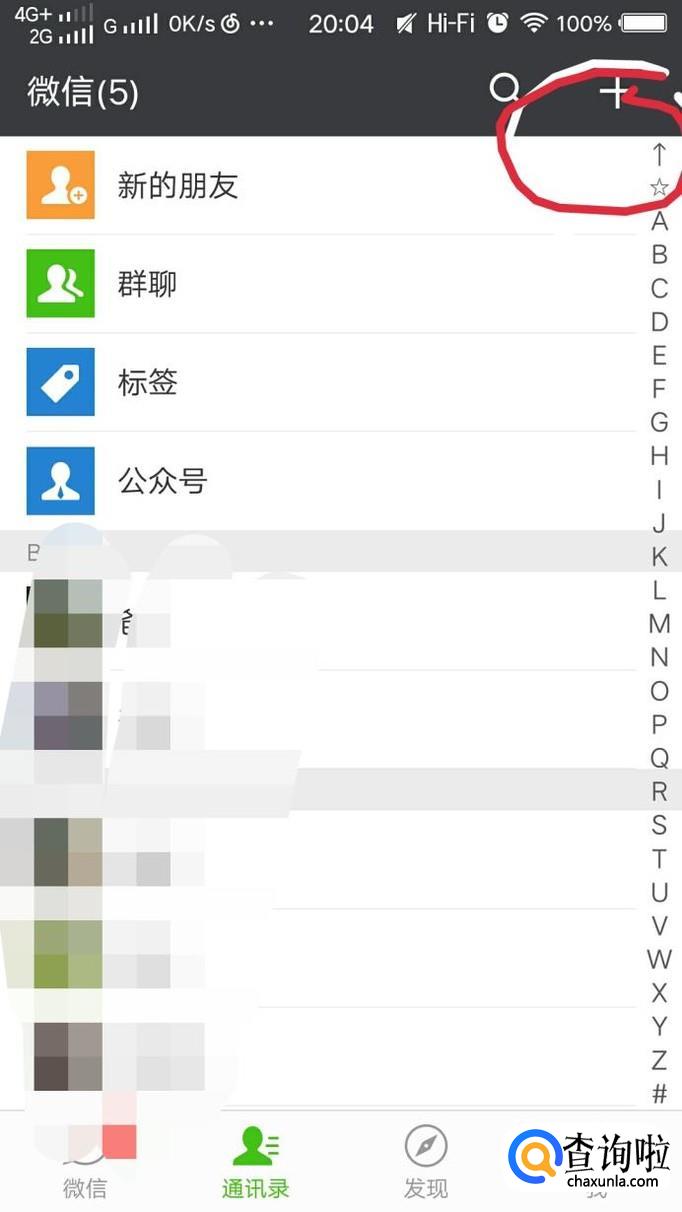
Task: Open 新的朋友 (New Friends)
Action: pyautogui.click(x=330, y=186)
